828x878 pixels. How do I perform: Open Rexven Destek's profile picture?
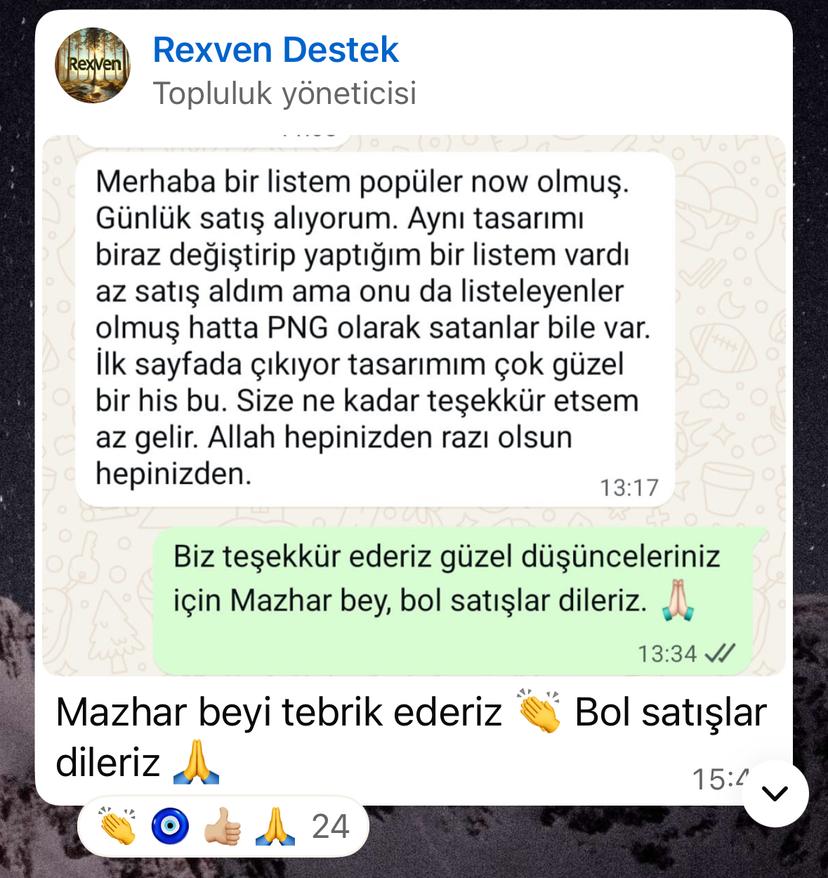point(92,65)
